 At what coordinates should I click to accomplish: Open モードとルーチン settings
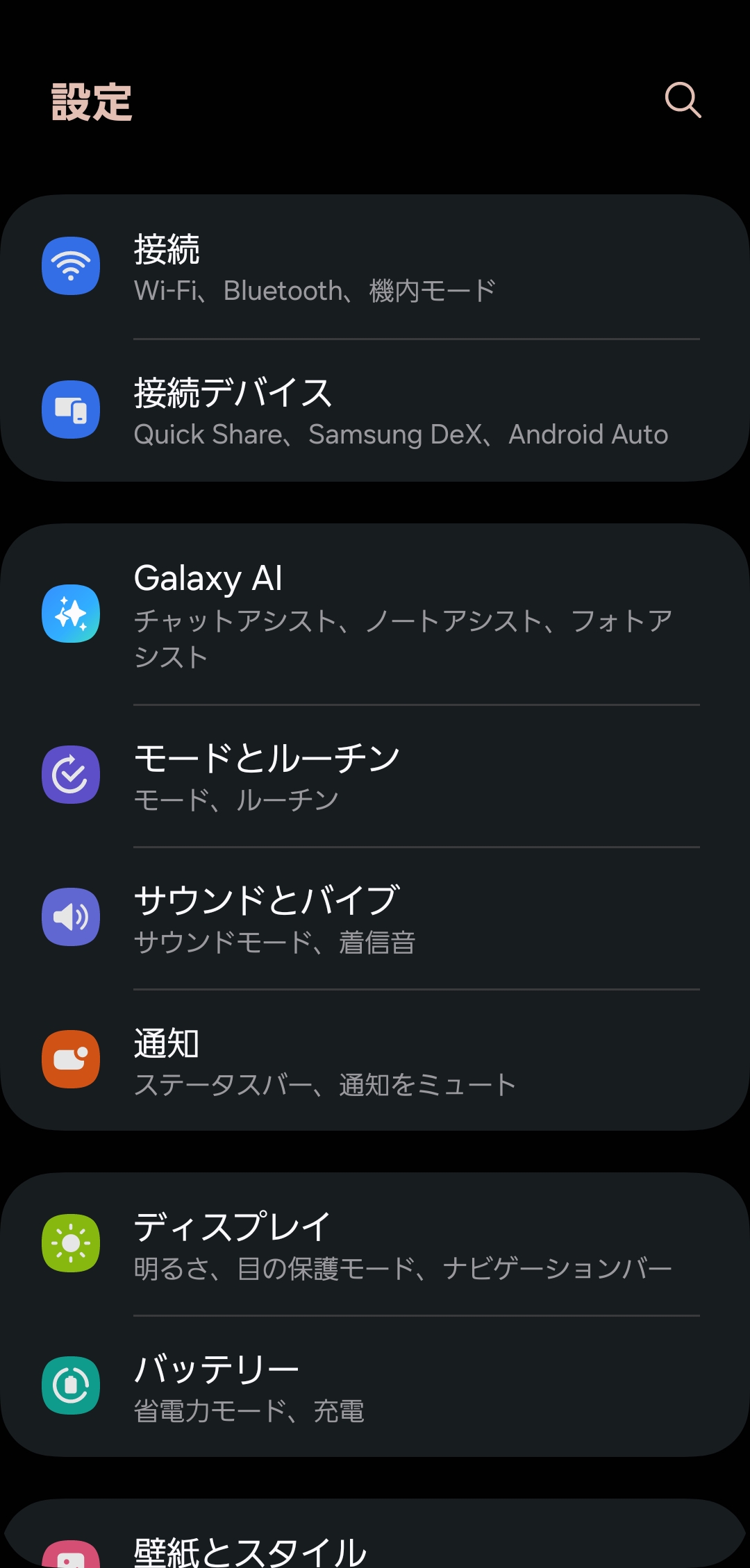pyautogui.click(x=375, y=775)
